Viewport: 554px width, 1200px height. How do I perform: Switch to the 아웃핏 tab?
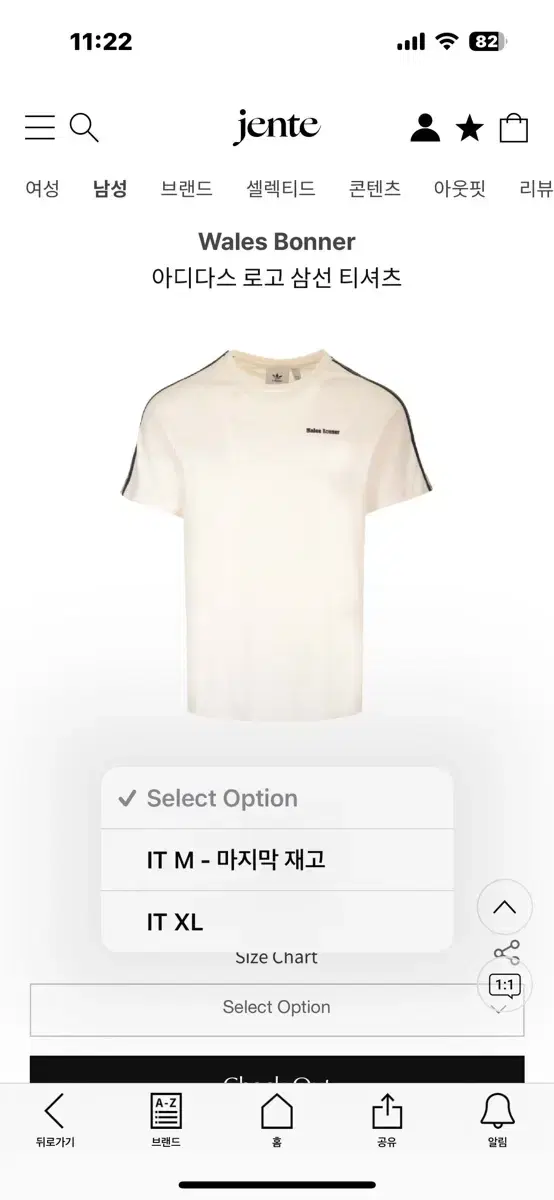[460, 188]
